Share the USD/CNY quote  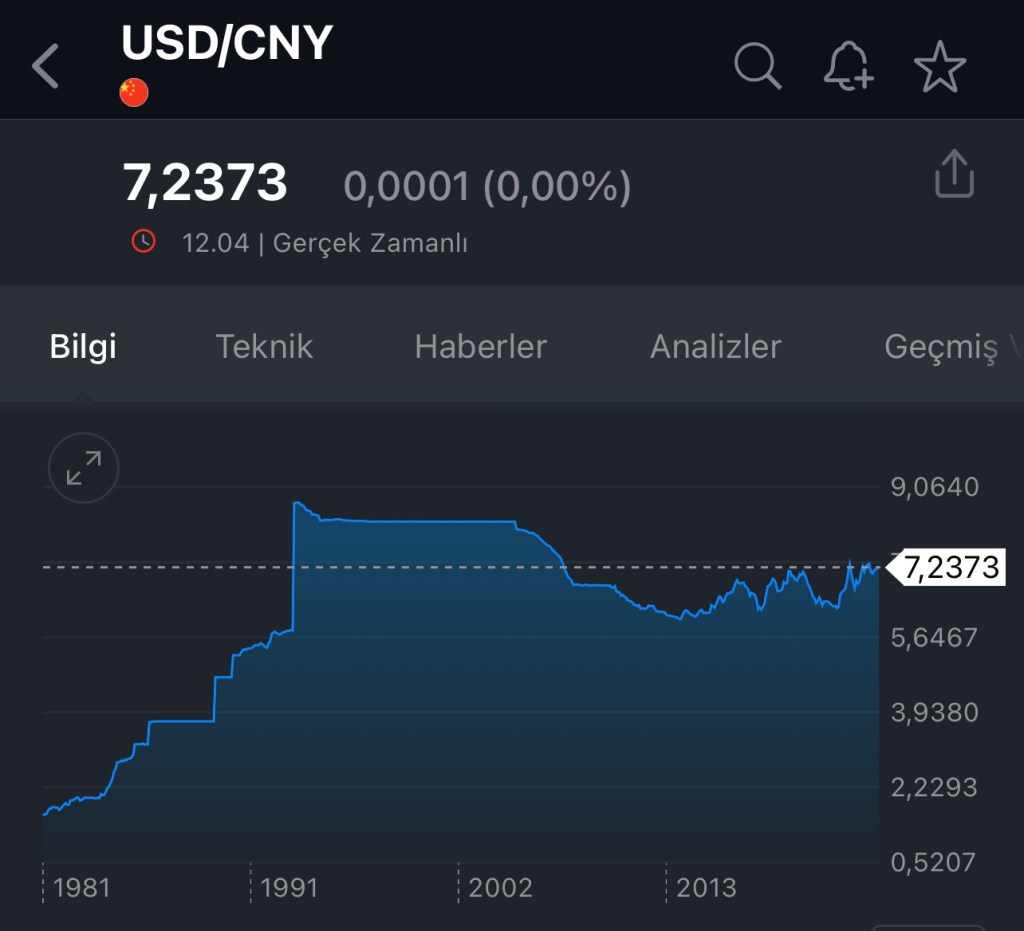point(953,174)
